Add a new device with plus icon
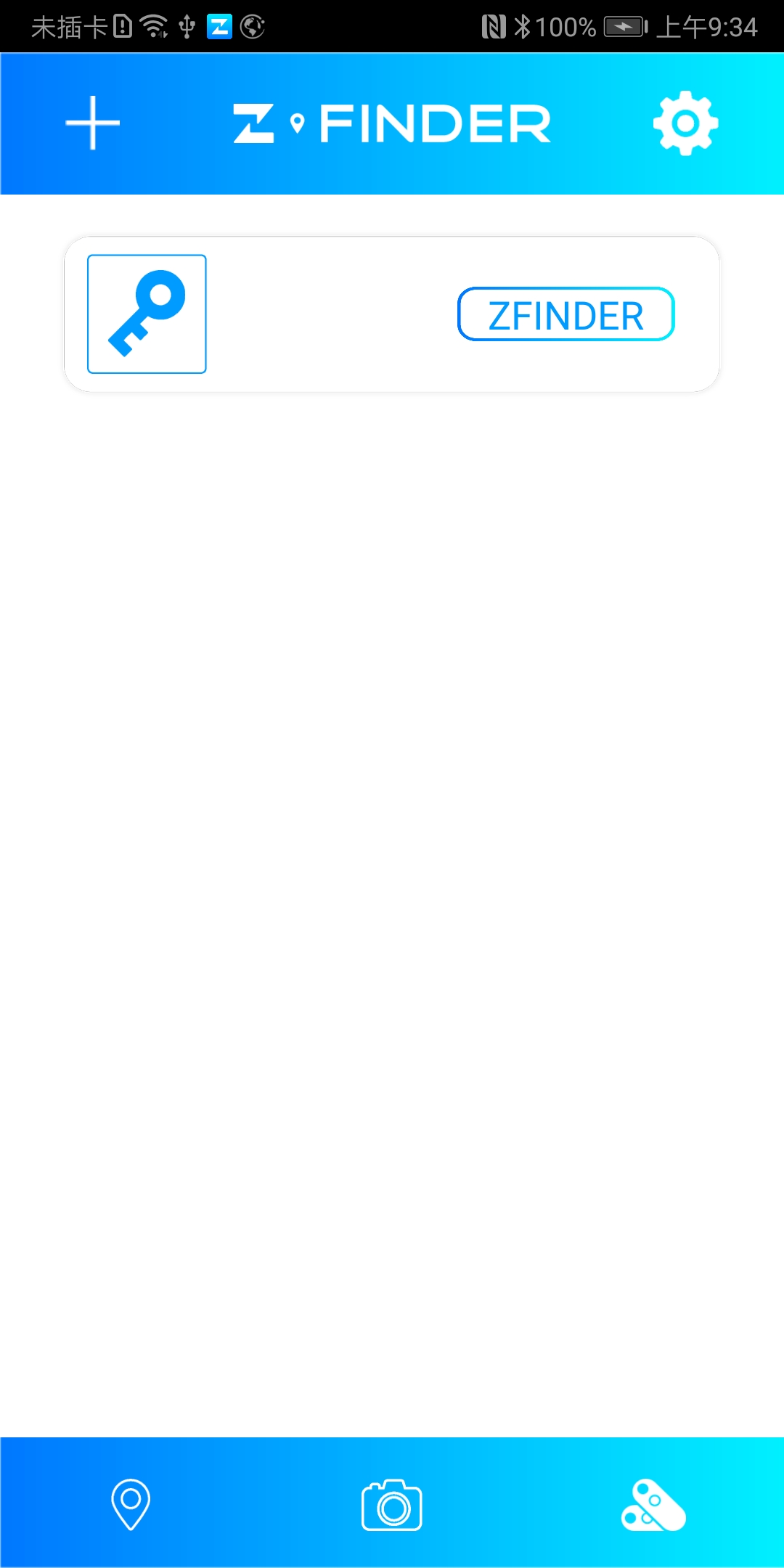The height and width of the screenshot is (1568, 784). click(92, 123)
